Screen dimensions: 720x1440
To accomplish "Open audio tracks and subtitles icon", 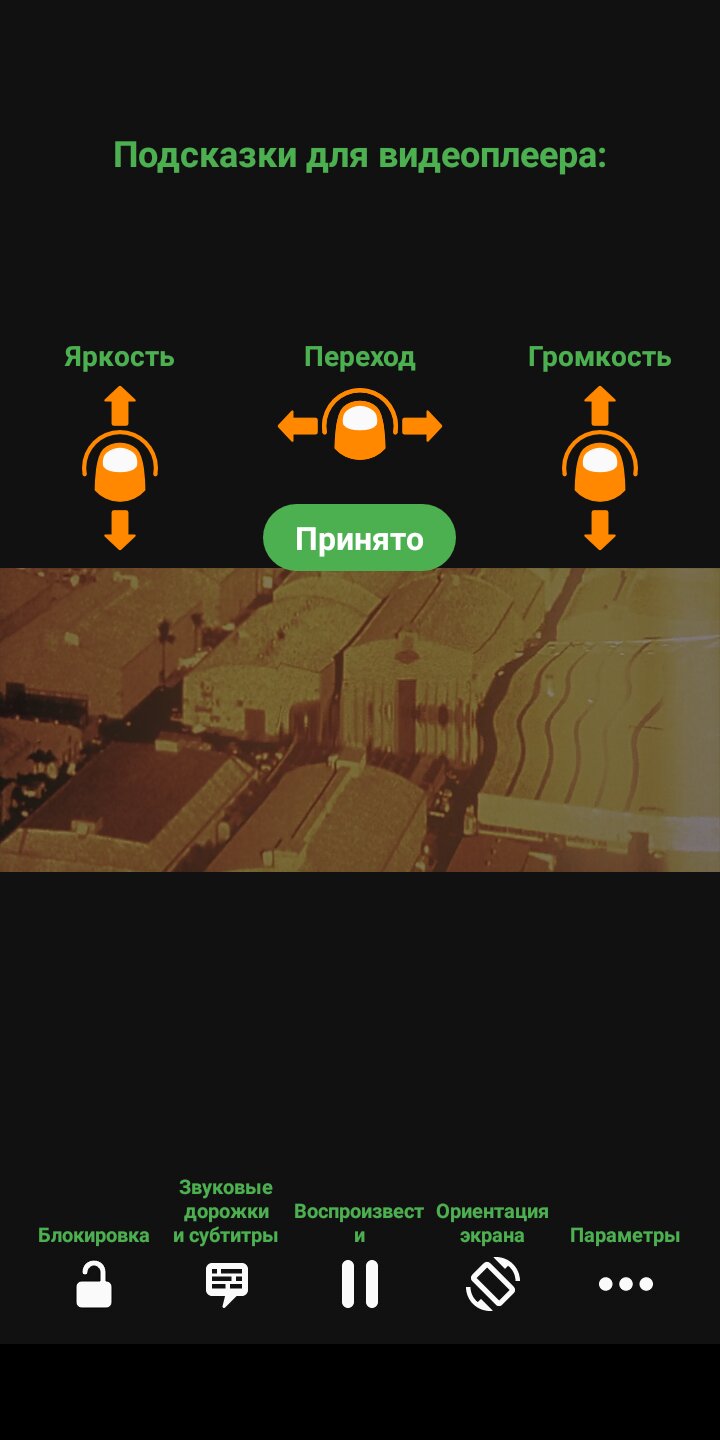I will coord(227,1284).
